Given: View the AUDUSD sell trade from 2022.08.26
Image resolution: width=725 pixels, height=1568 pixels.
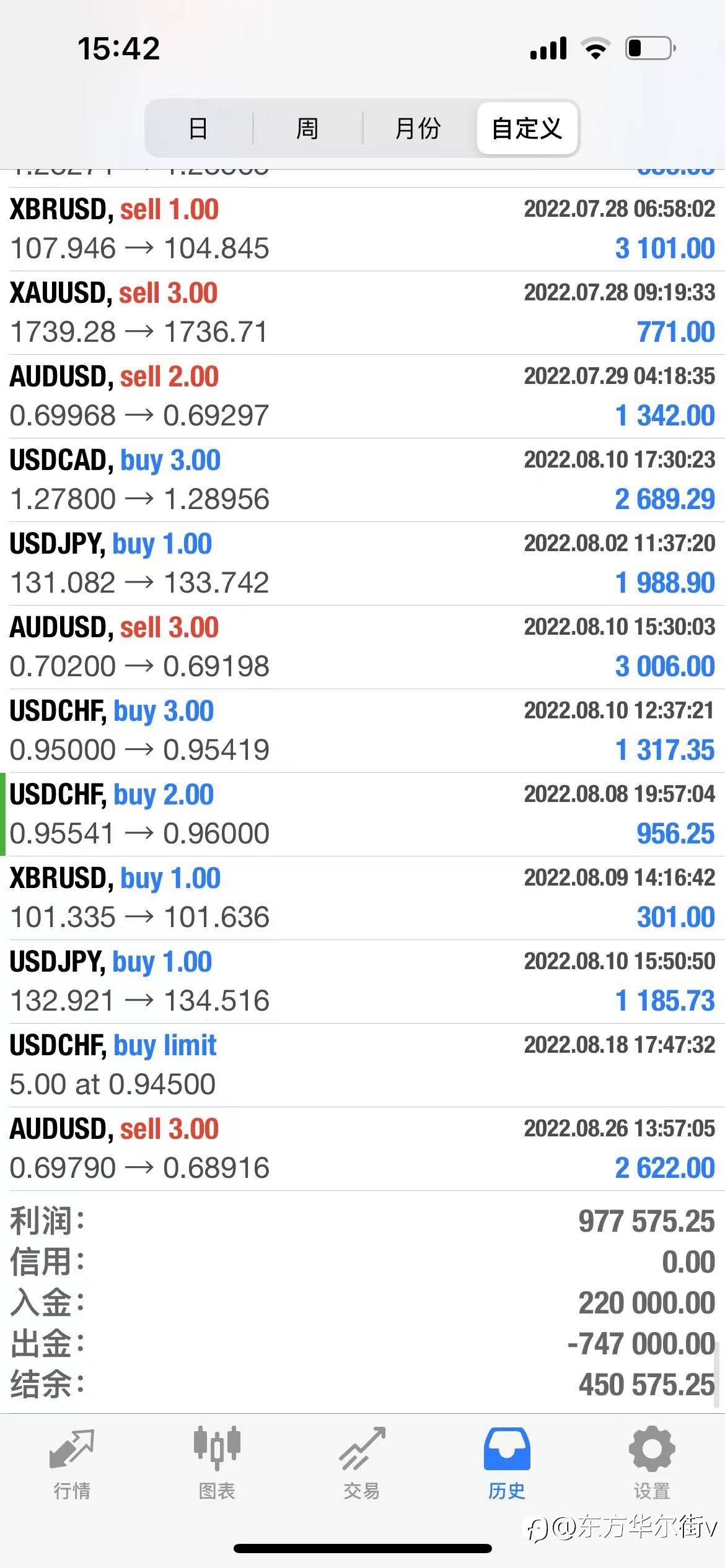Looking at the screenshot, I should pyautogui.click(x=362, y=1149).
